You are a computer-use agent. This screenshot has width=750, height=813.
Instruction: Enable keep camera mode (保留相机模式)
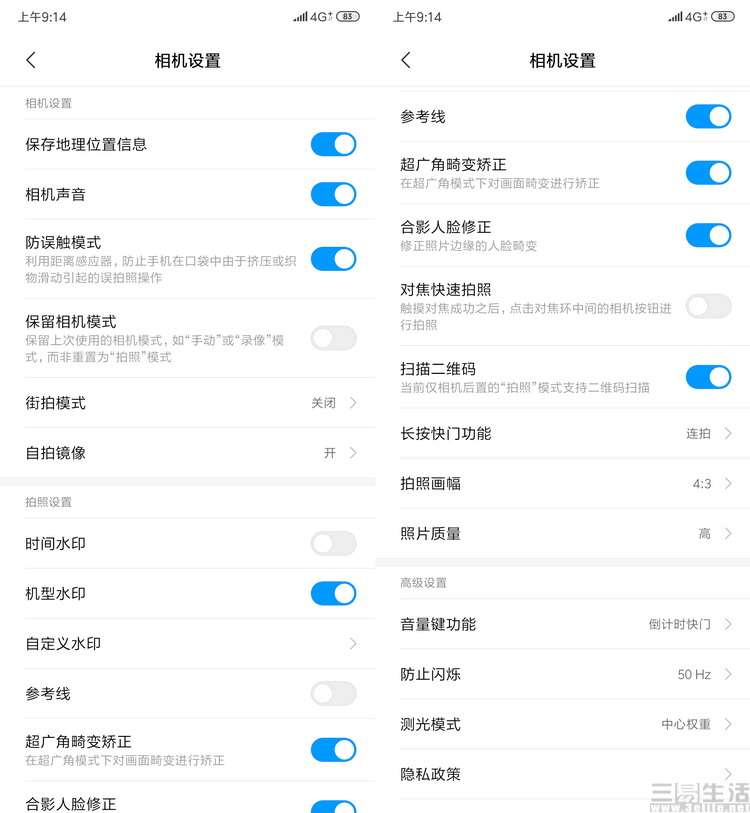pyautogui.click(x=333, y=338)
